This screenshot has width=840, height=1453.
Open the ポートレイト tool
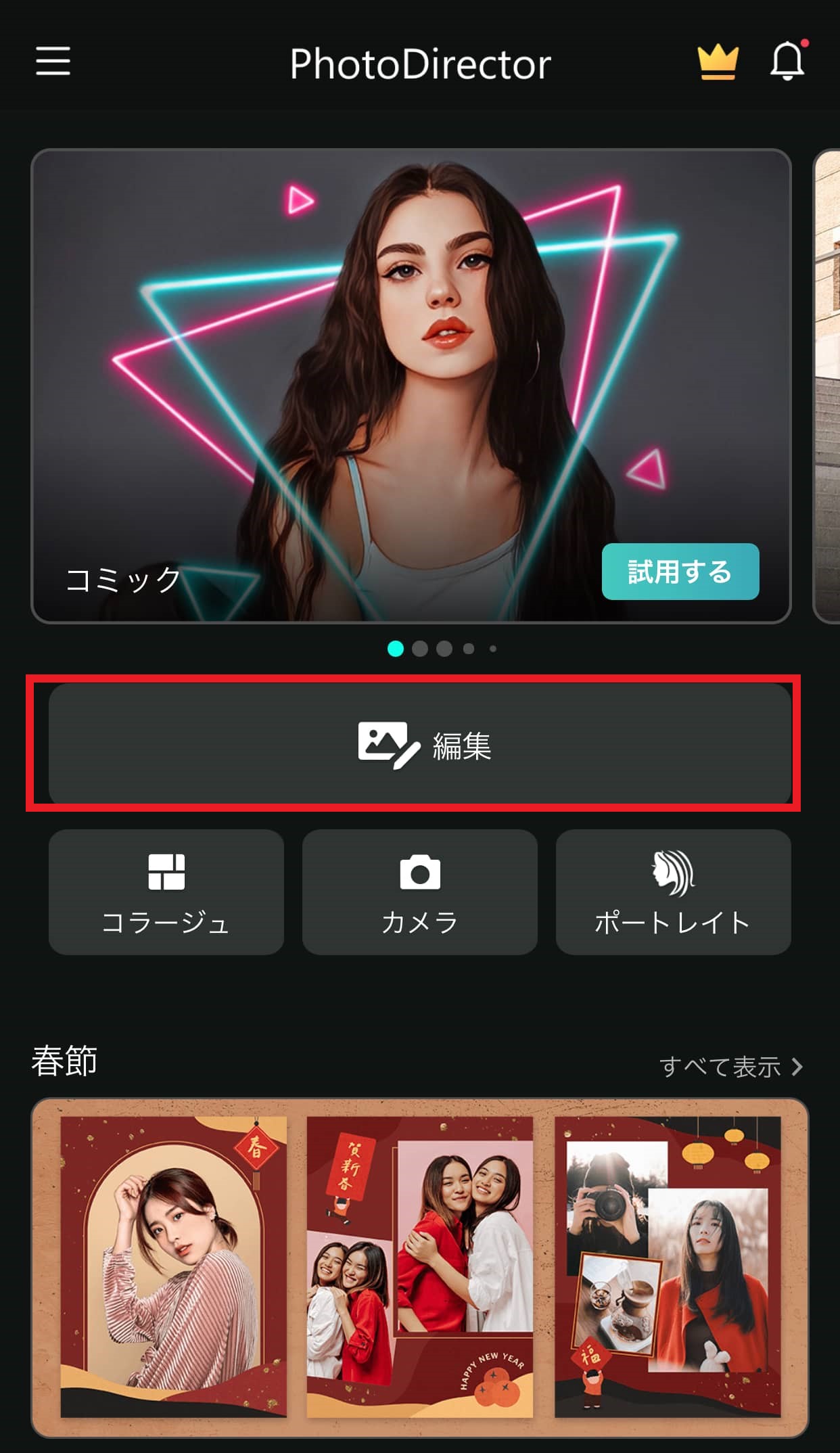(673, 892)
